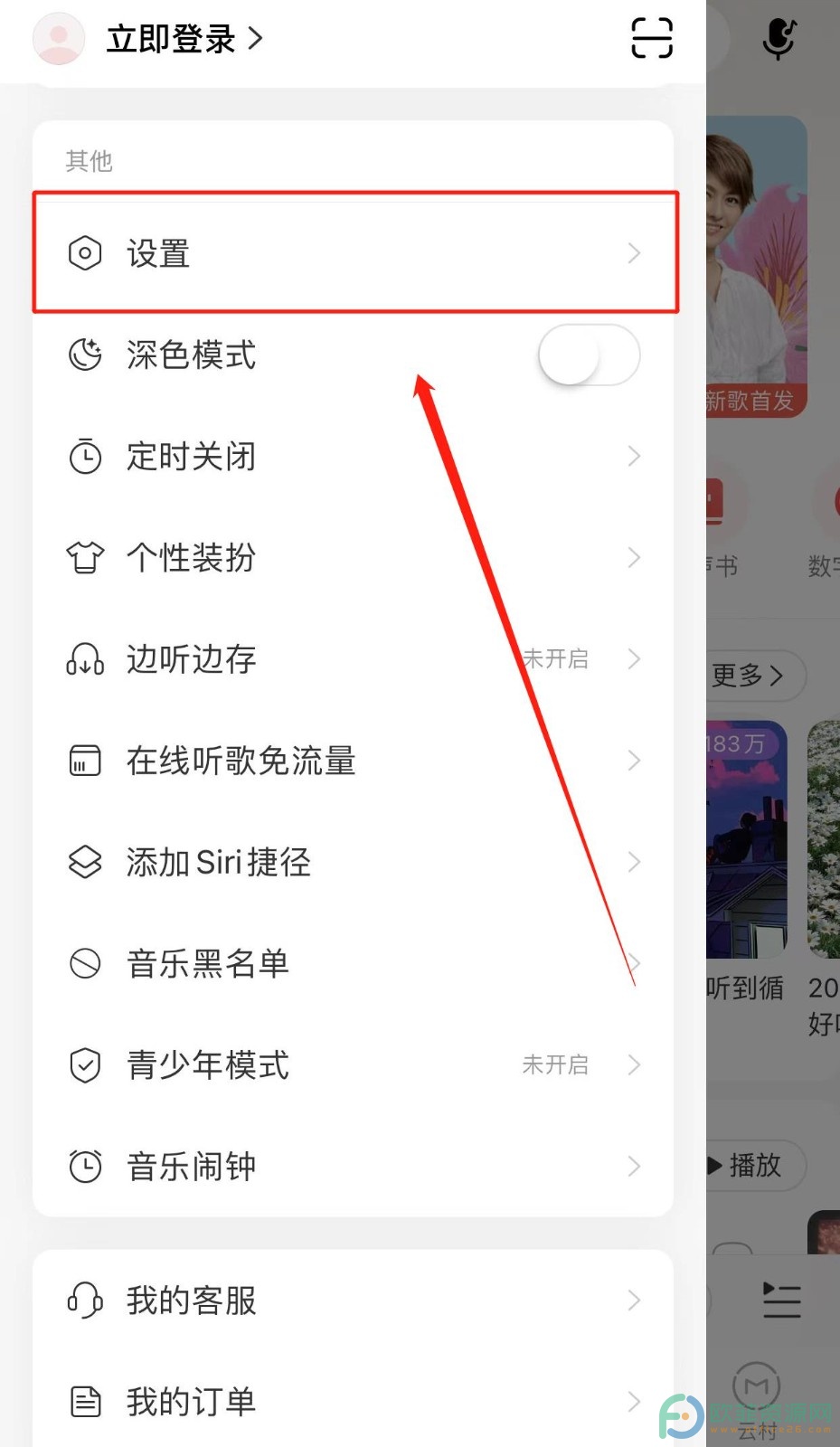This screenshot has height=1447, width=840.
Task: Tap the 音乐黑名单 blocked icon
Action: [84, 964]
